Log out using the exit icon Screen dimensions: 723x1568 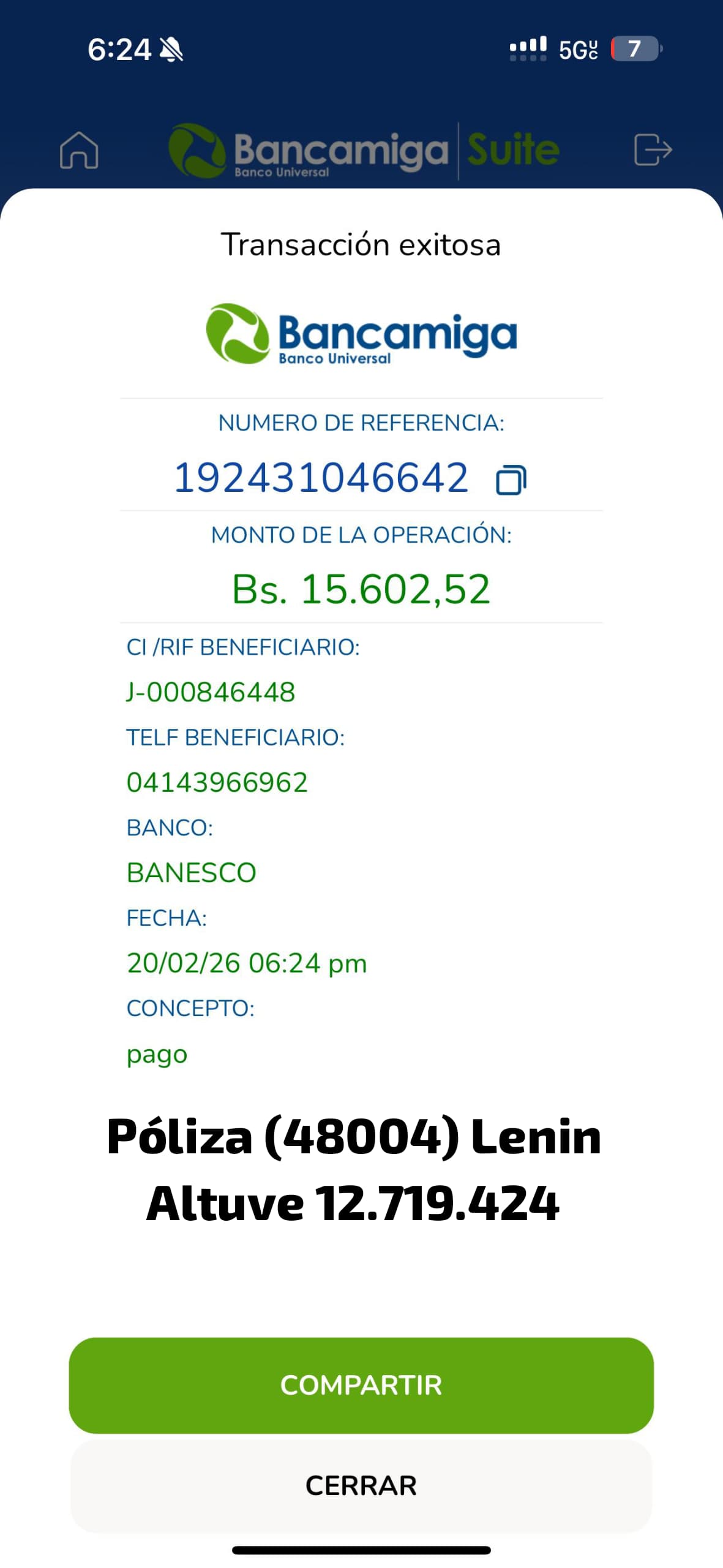(x=653, y=150)
